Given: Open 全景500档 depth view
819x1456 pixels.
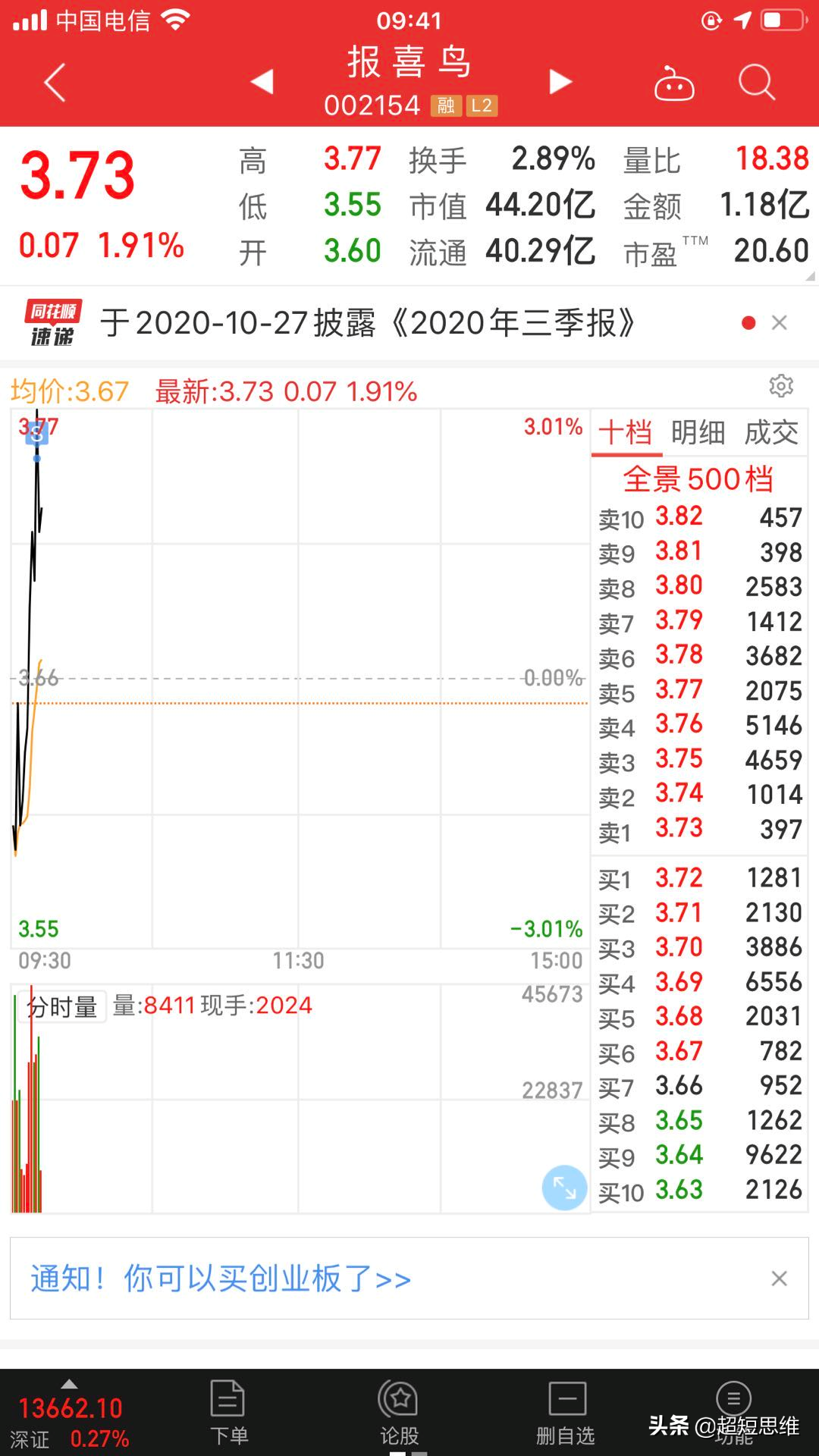Looking at the screenshot, I should click(x=698, y=479).
